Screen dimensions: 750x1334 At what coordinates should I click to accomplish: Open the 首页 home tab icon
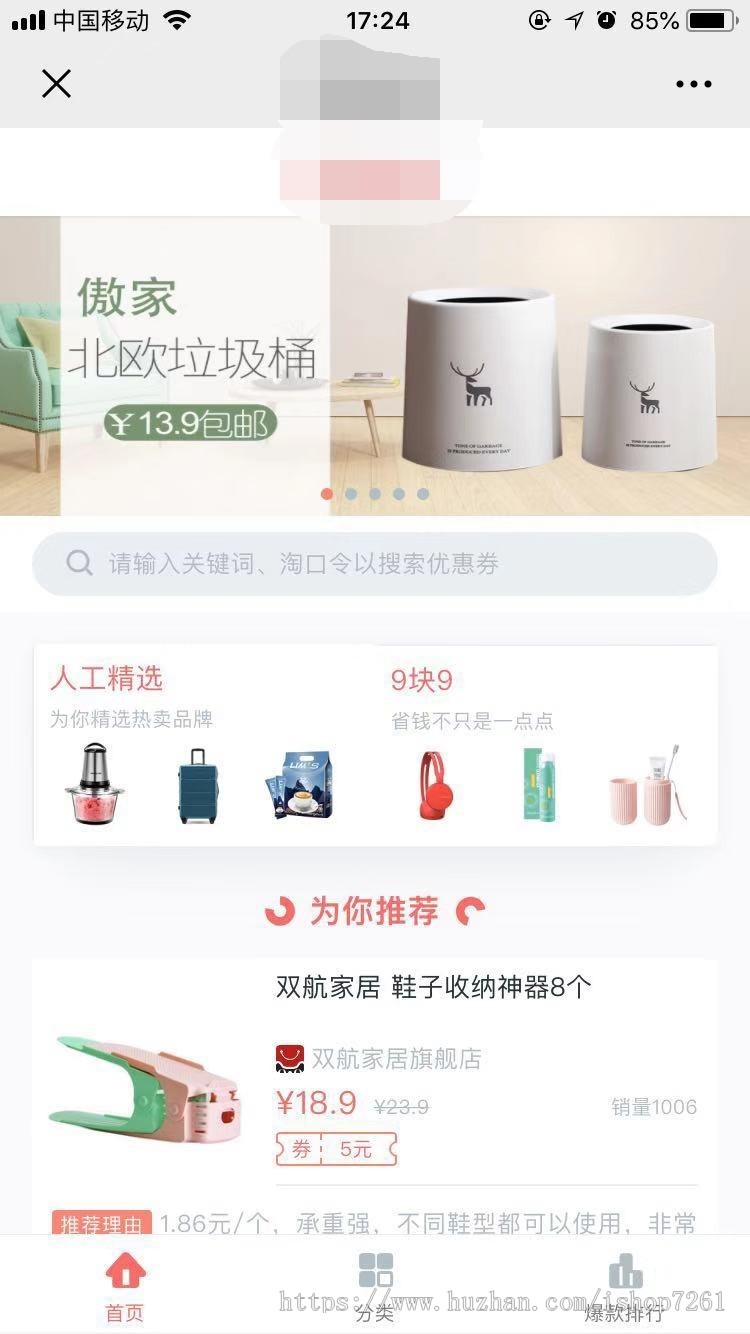[x=124, y=1271]
